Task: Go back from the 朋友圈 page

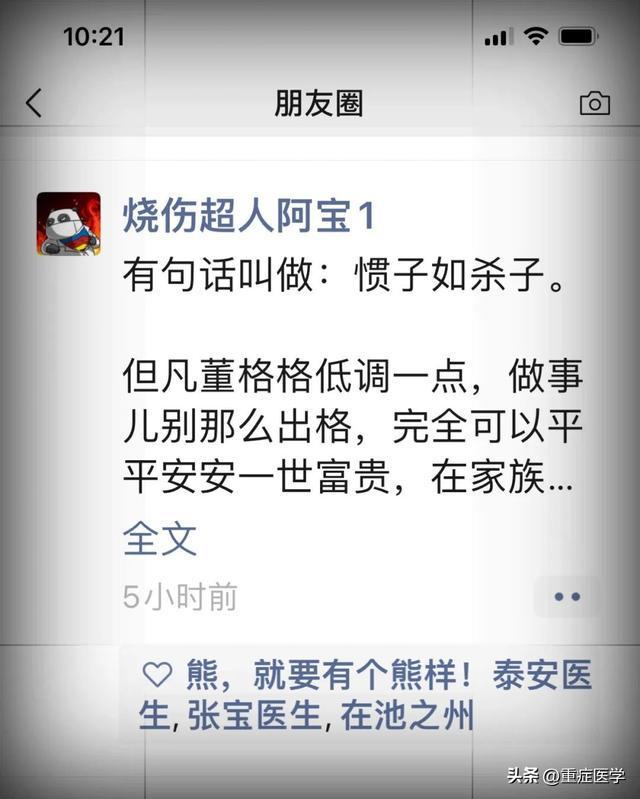Action: 35,103
